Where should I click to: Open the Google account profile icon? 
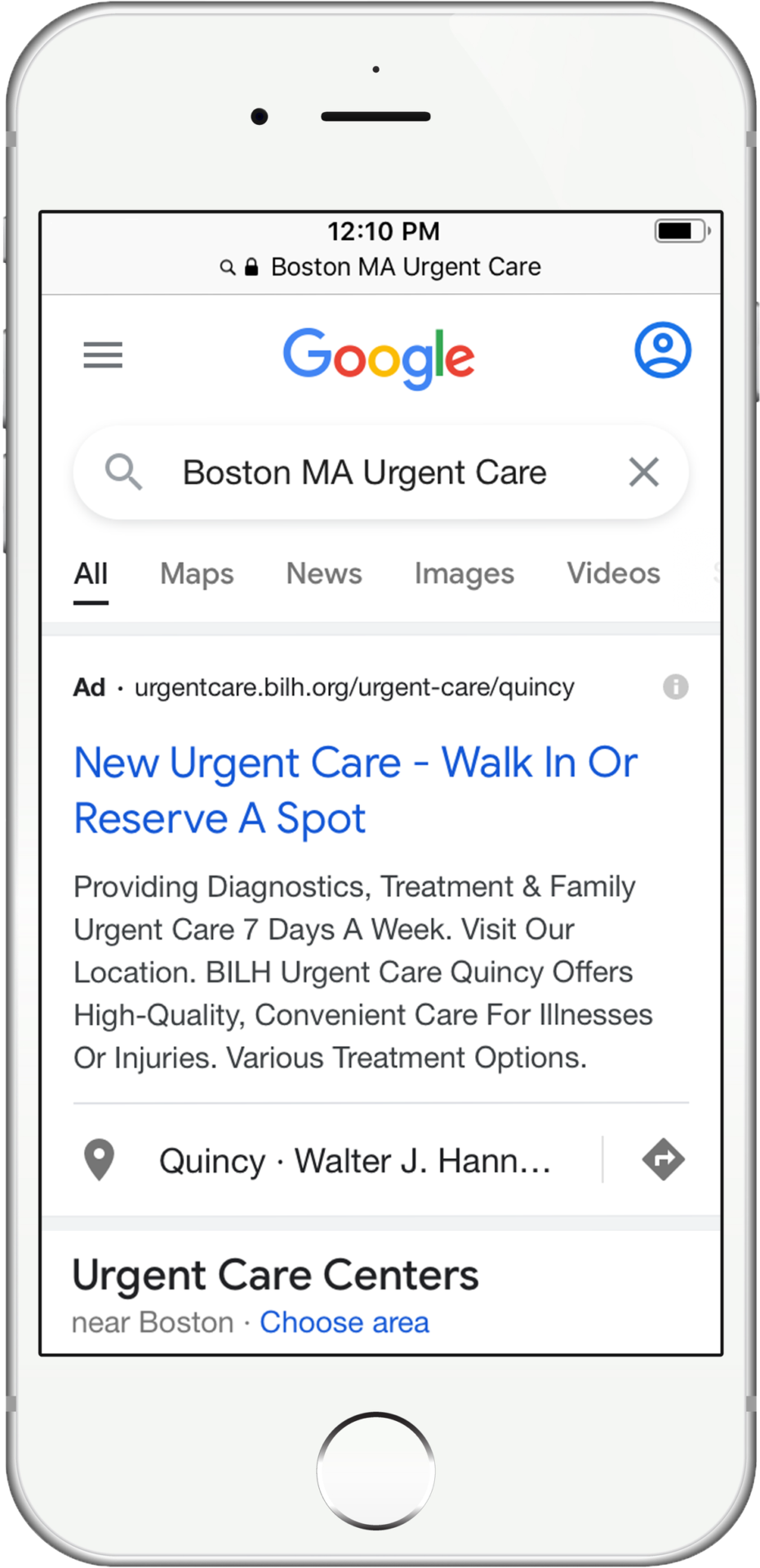[x=663, y=350]
